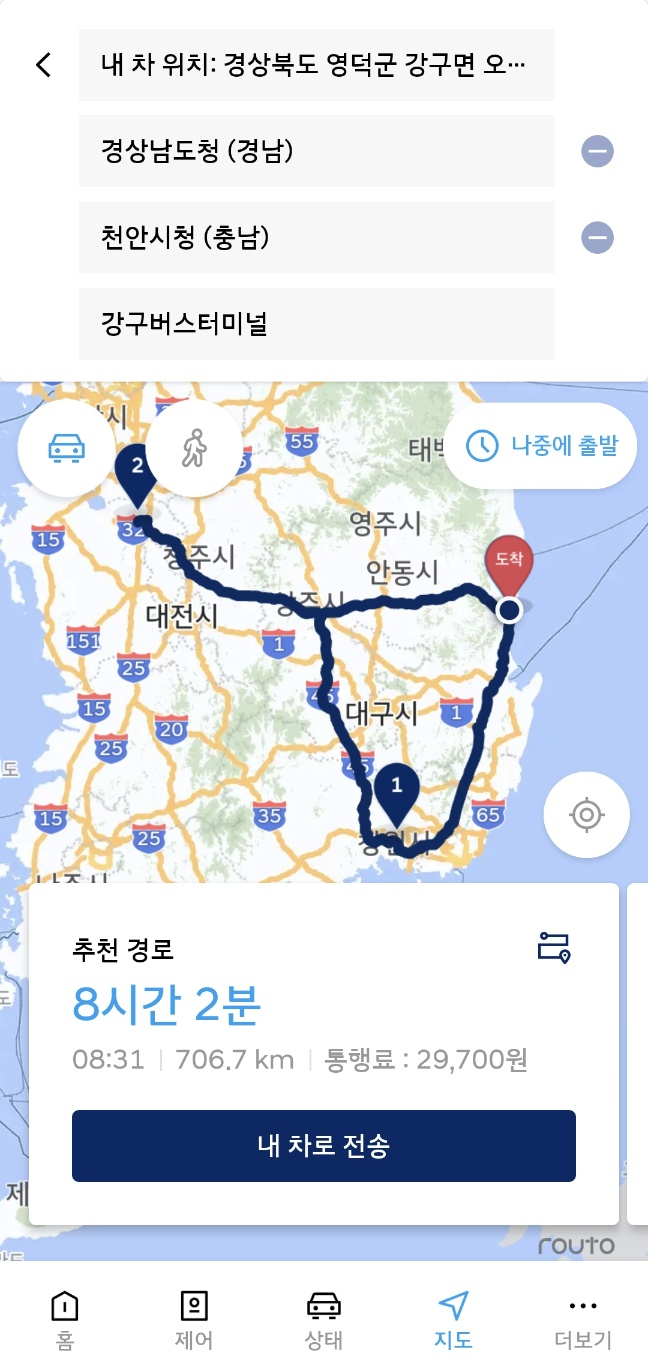Switch to the 지도 tab
The image size is (648, 1369).
453,1319
